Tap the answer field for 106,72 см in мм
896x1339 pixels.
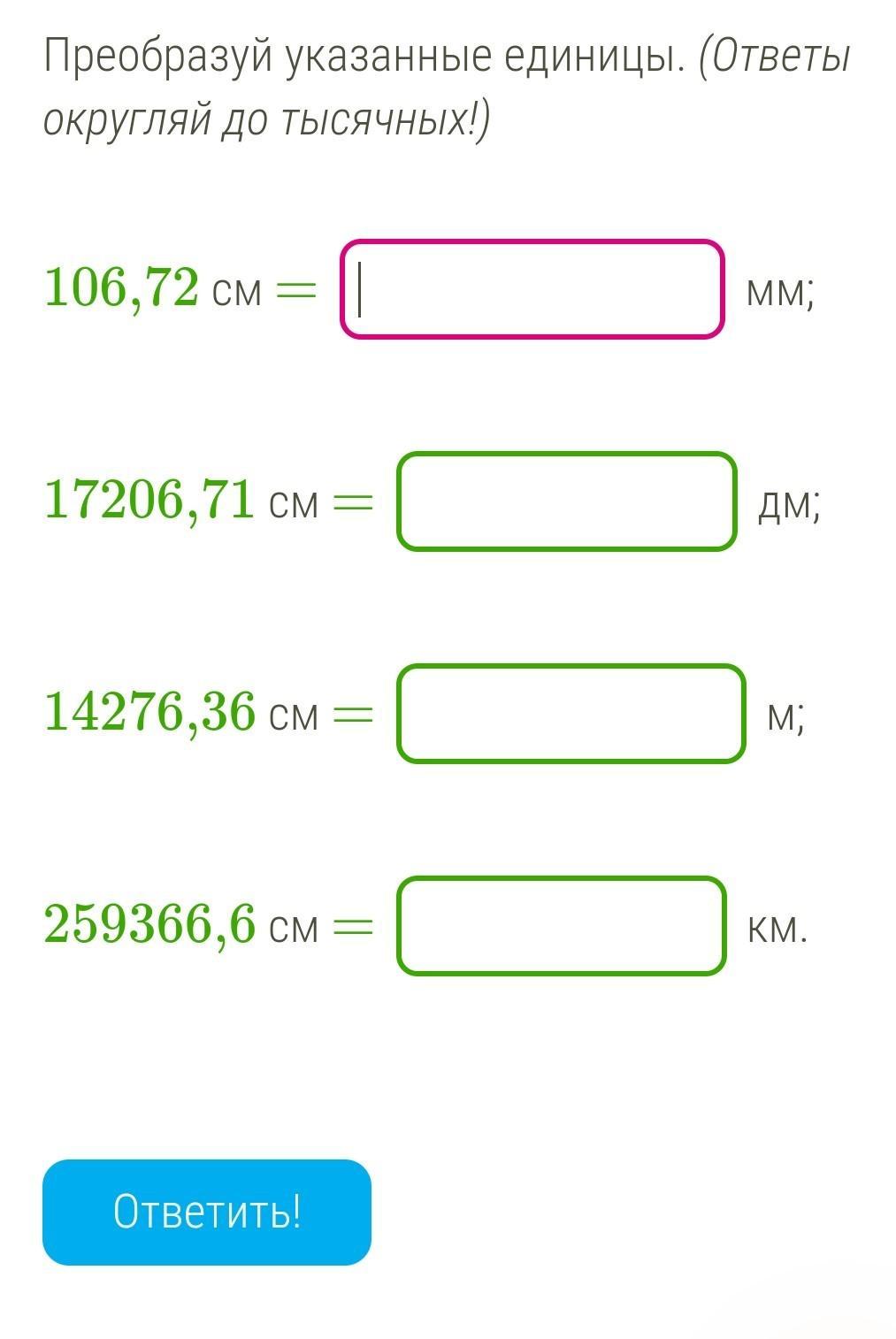(x=532, y=289)
